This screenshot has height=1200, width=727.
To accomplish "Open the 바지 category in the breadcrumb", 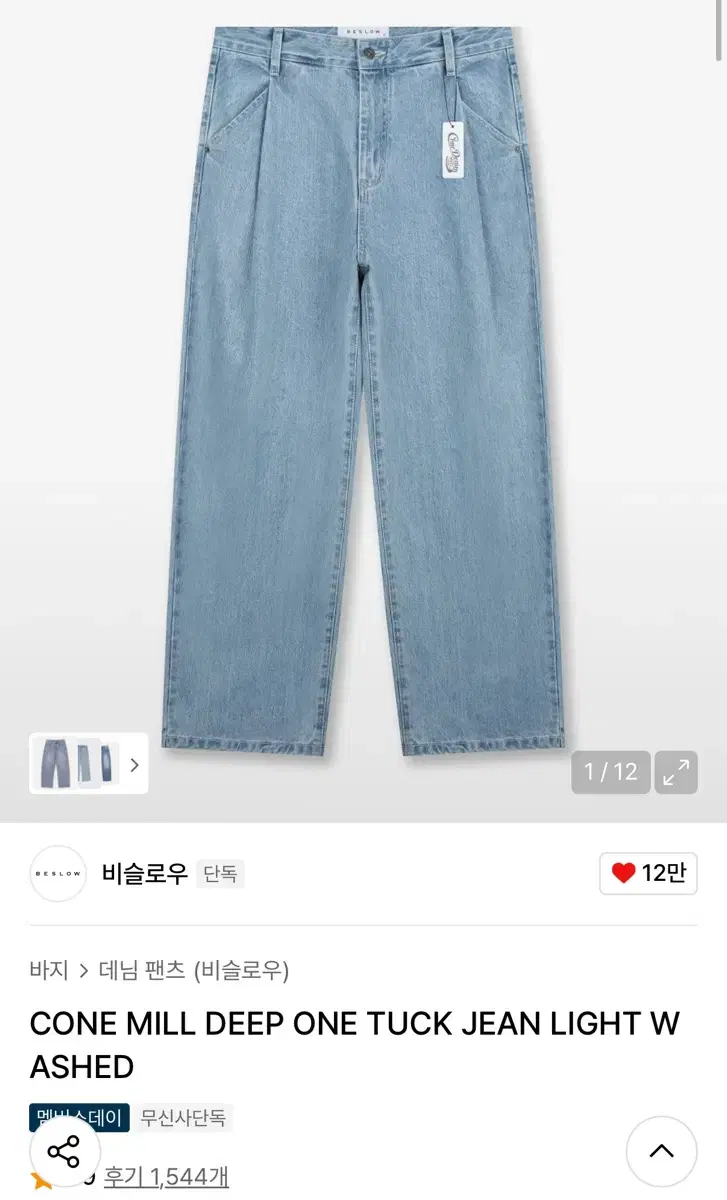I will [46, 971].
